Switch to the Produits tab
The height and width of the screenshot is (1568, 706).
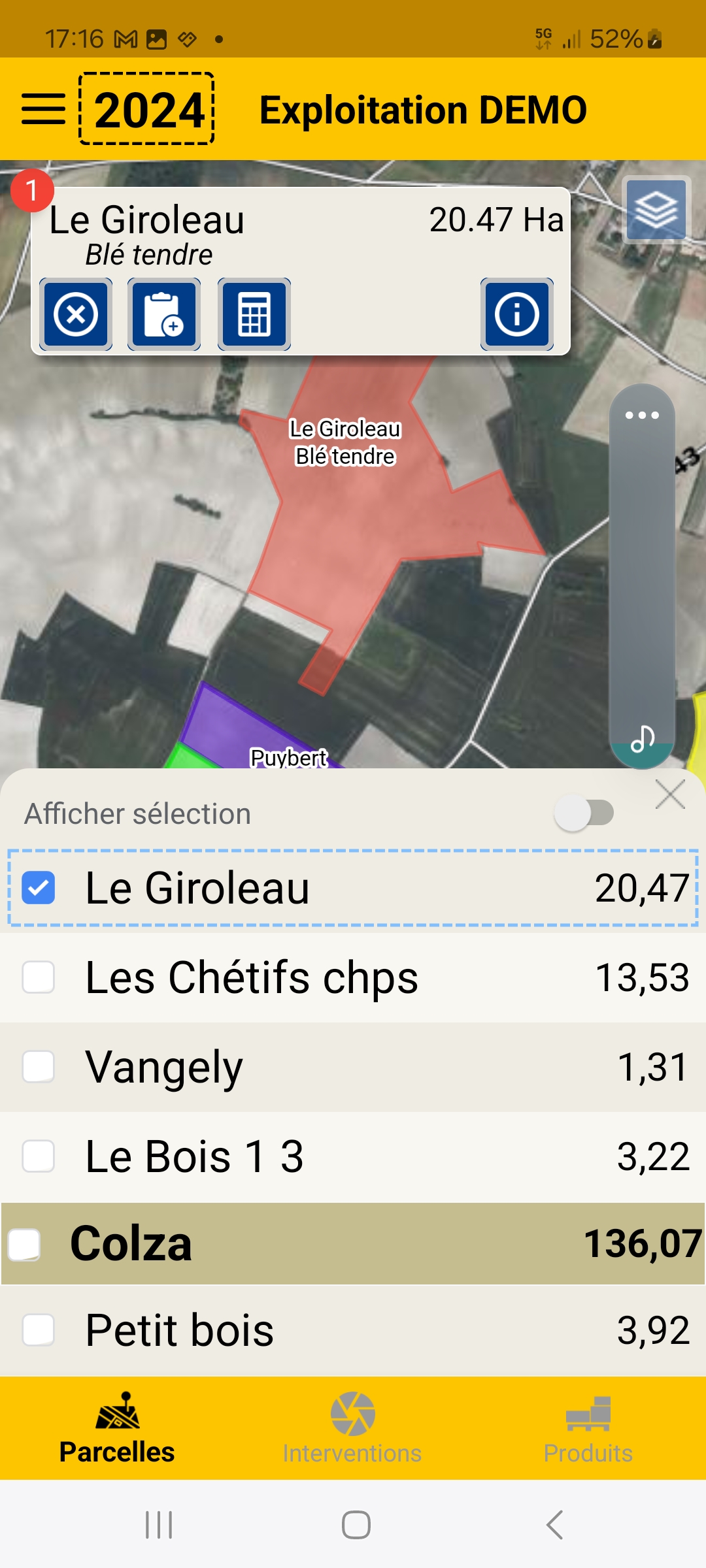coord(588,1428)
